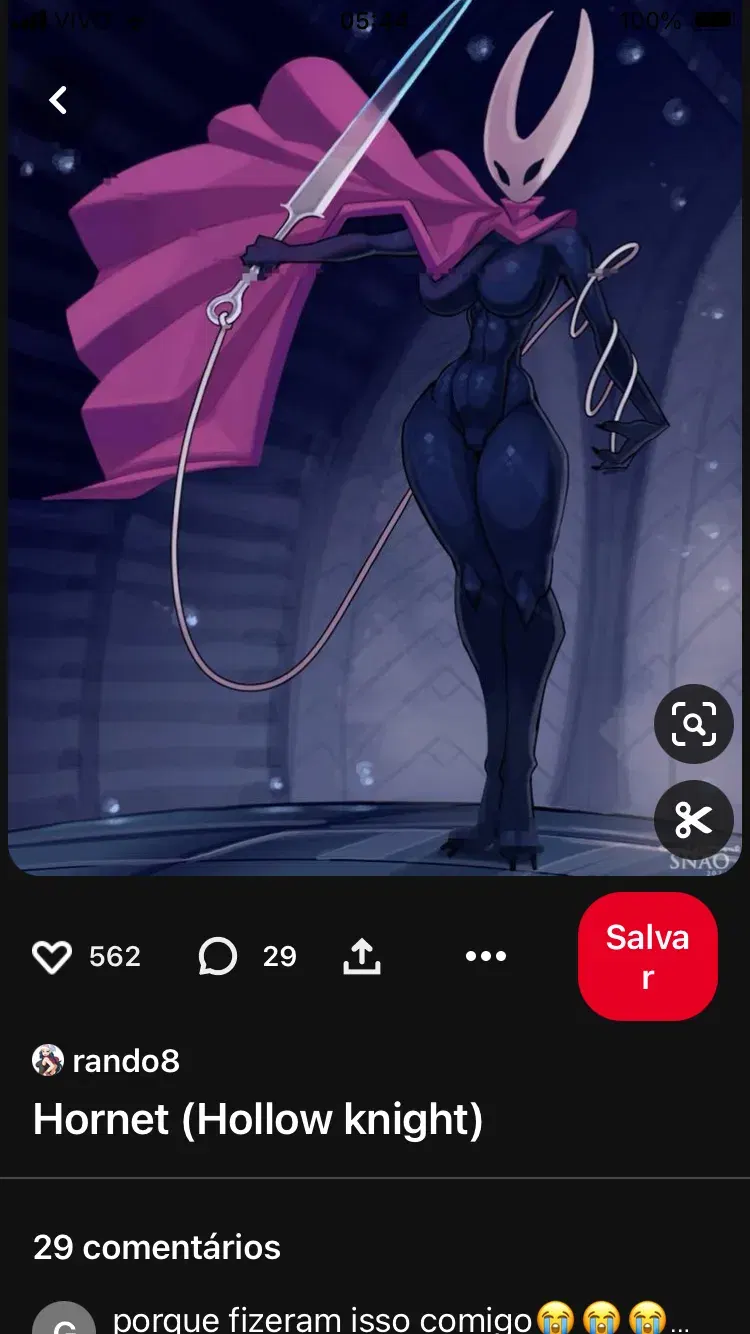Tap the scissors cutout icon

[694, 821]
